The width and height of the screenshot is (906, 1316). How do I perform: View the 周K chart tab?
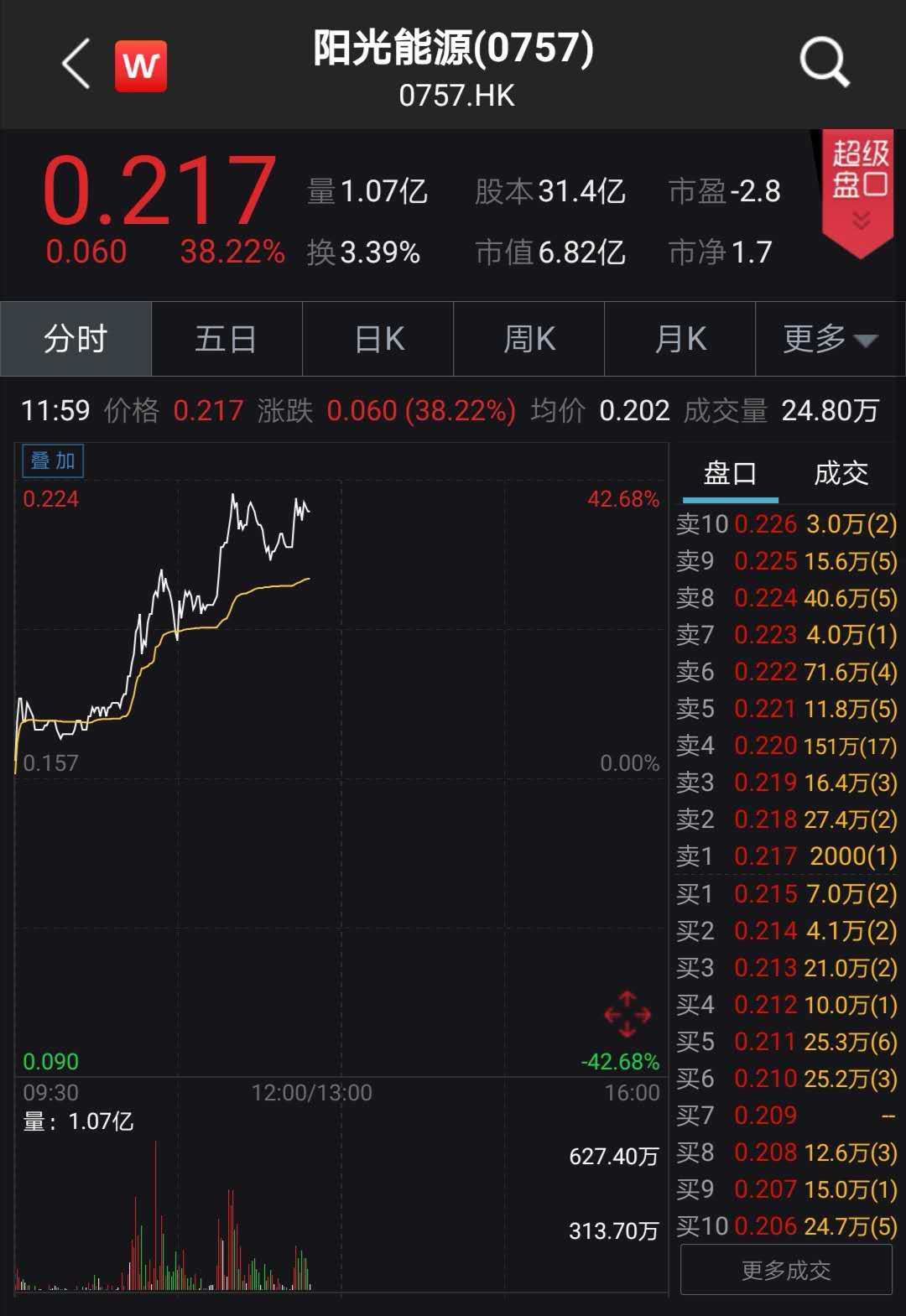[x=529, y=339]
